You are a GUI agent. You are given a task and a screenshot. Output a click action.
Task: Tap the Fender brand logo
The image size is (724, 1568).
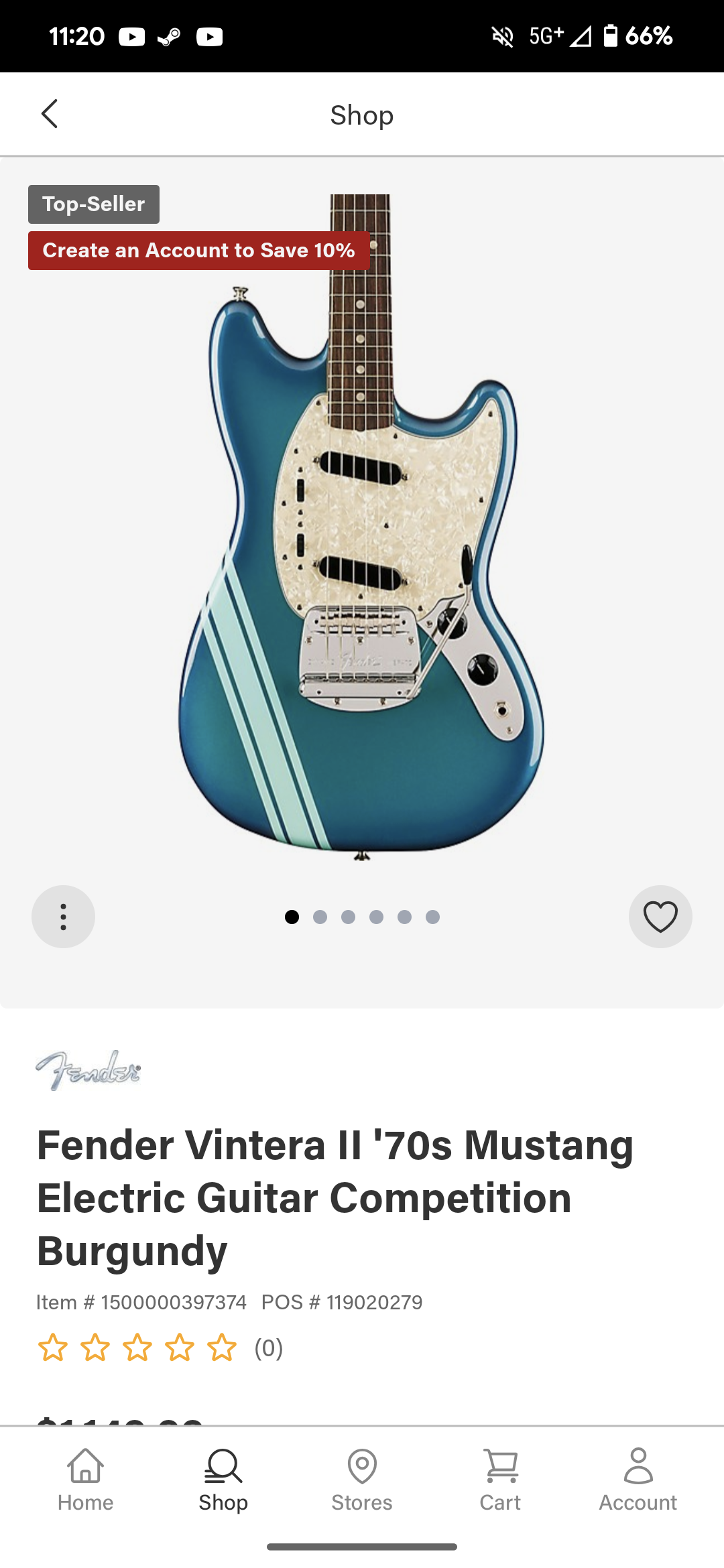[x=88, y=1070]
